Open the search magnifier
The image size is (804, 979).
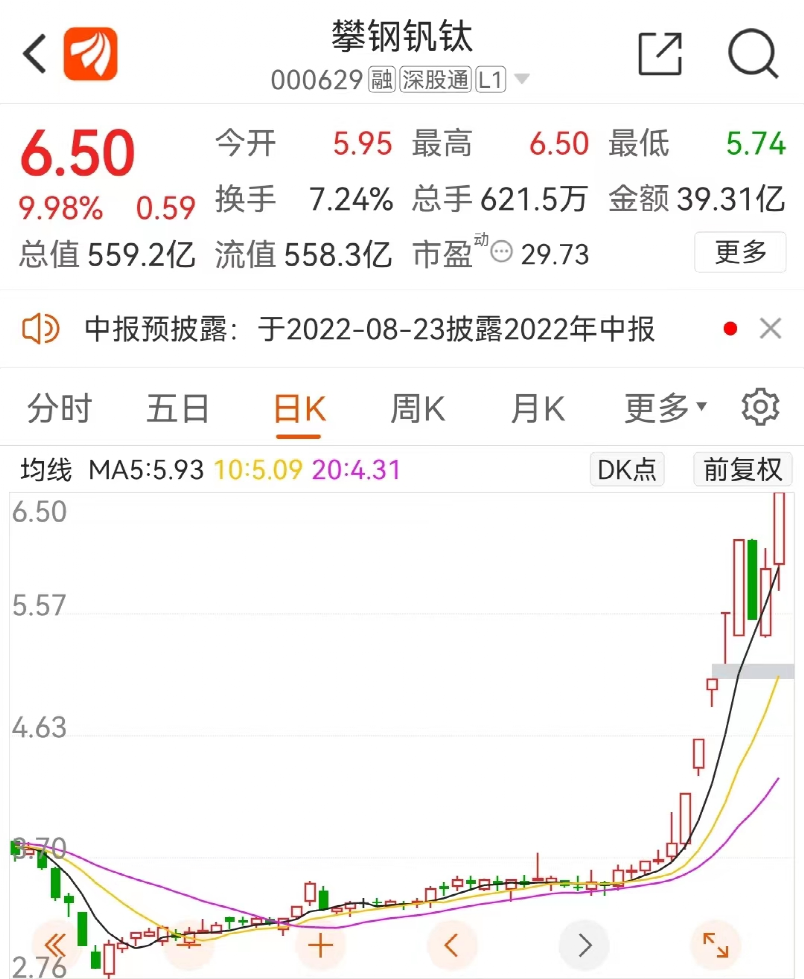[752, 53]
